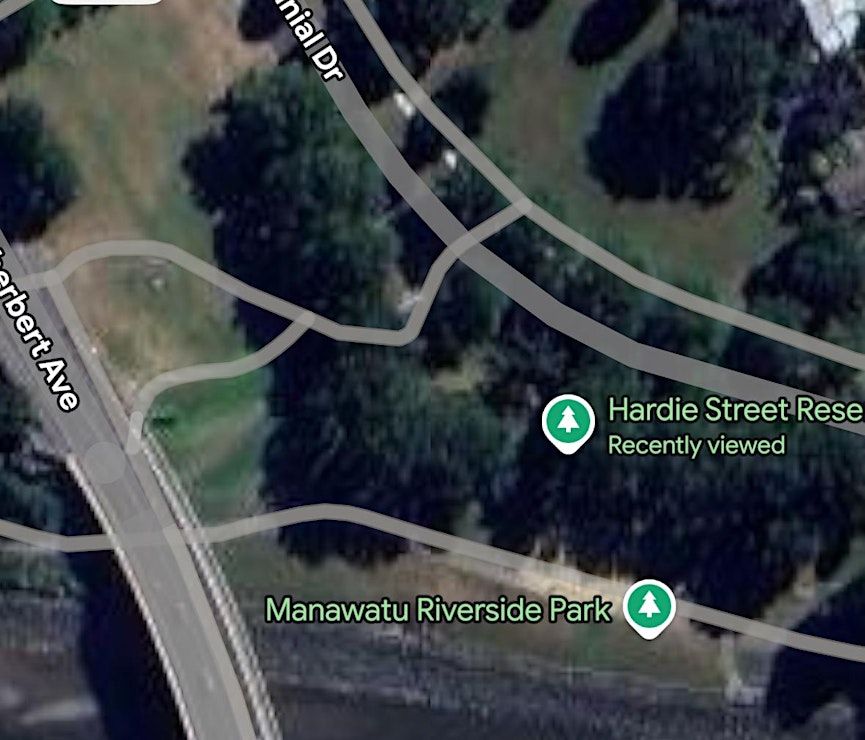Select the Manawatu Riverside Park pin
This screenshot has width=865, height=740.
649,606
